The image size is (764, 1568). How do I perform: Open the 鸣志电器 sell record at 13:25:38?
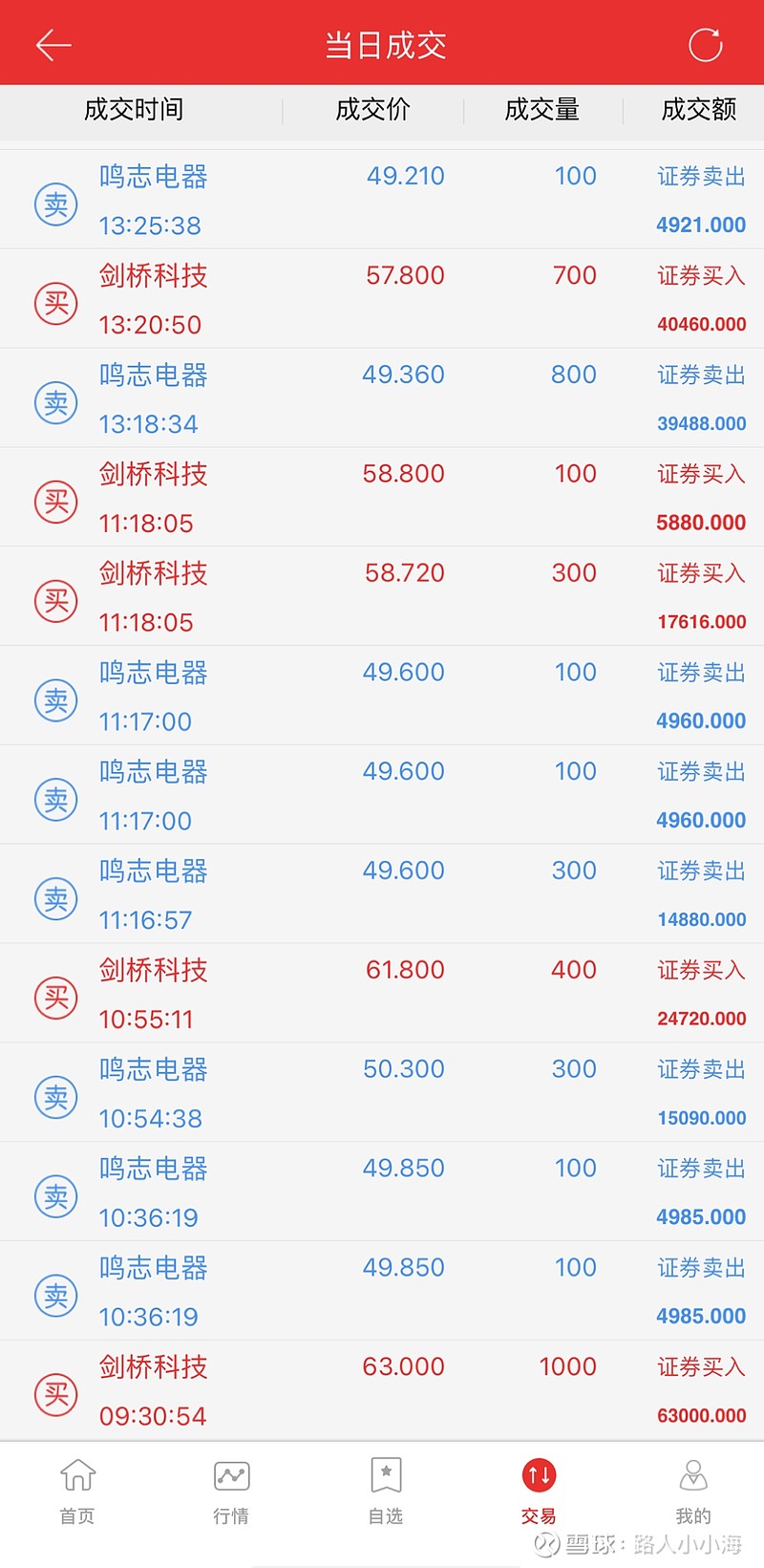[x=382, y=200]
